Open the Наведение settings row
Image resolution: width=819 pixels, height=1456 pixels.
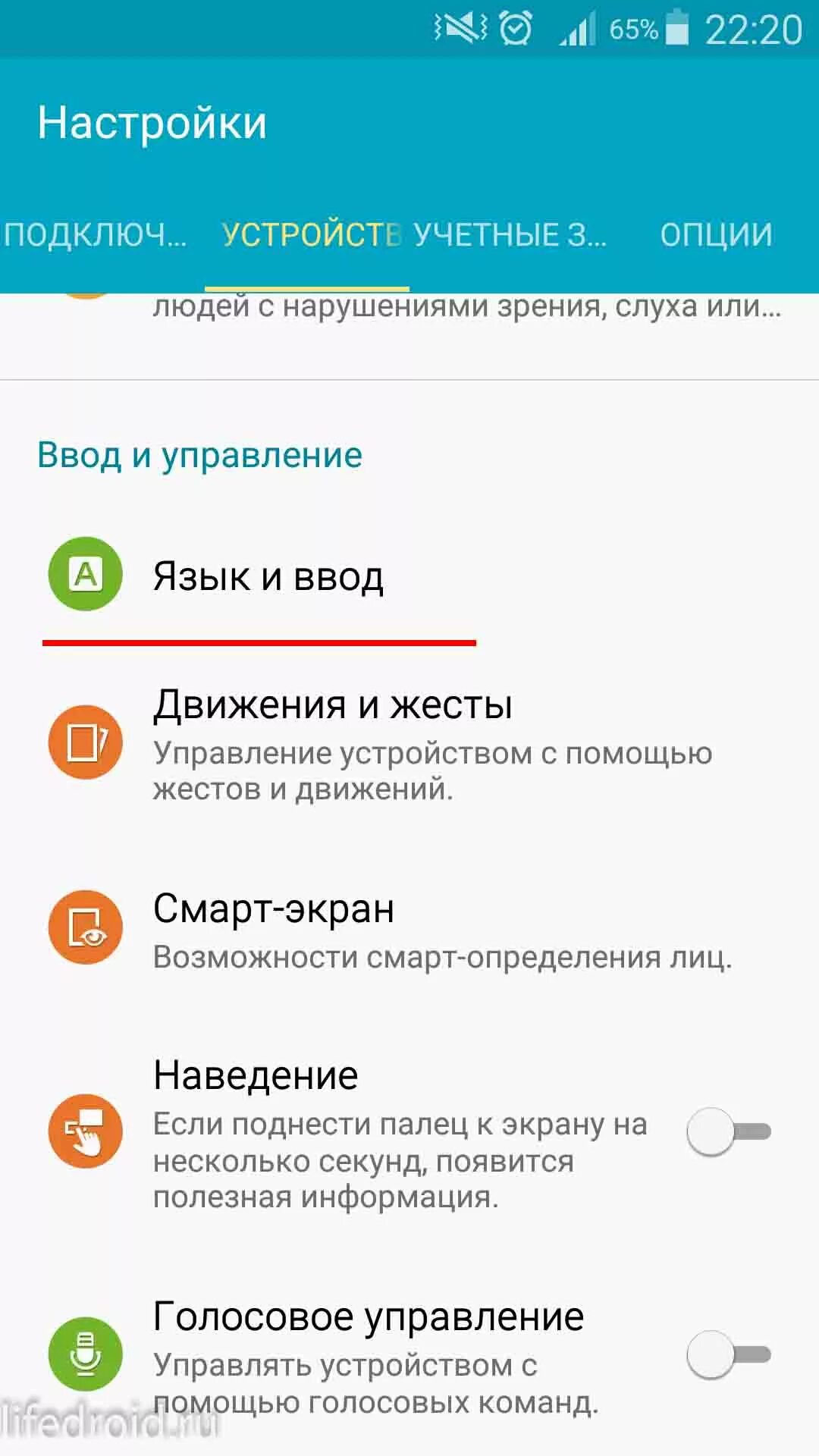pos(341,1132)
